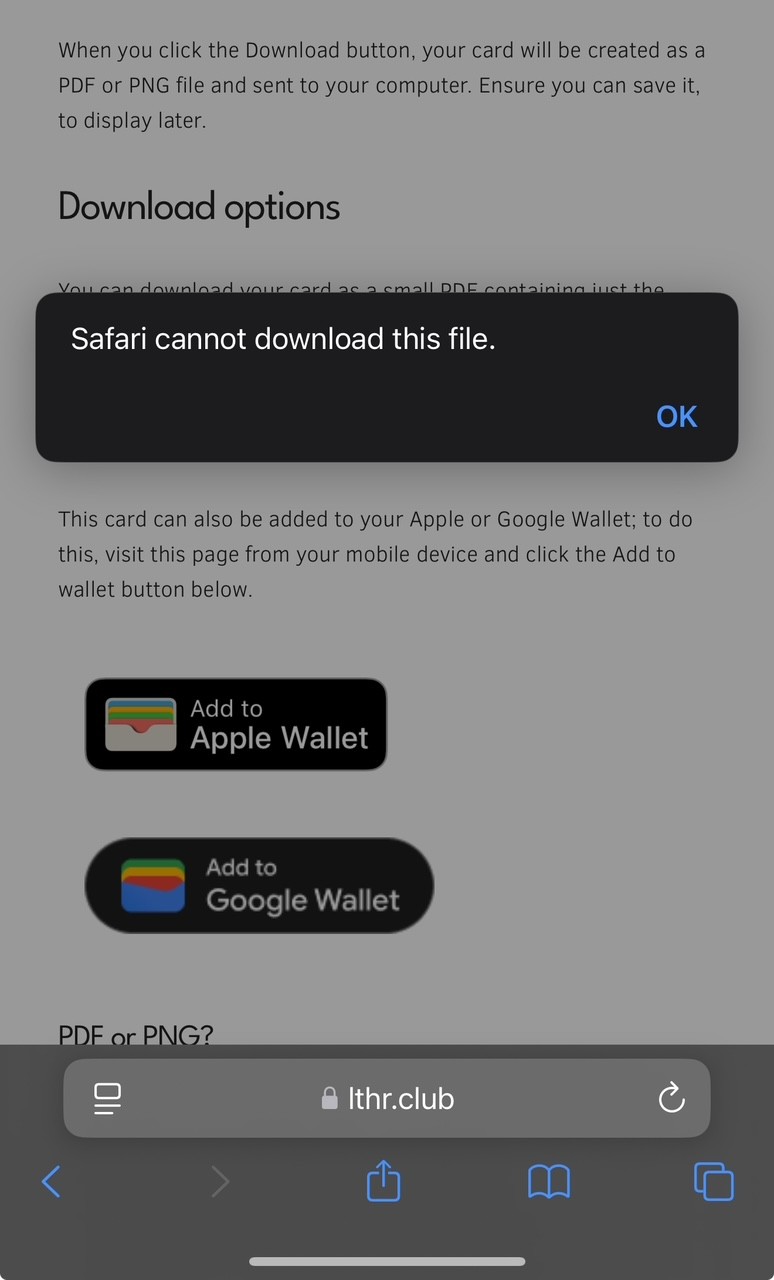Tap the Add to Apple Wallet badge
774x1280 pixels.
coord(236,723)
